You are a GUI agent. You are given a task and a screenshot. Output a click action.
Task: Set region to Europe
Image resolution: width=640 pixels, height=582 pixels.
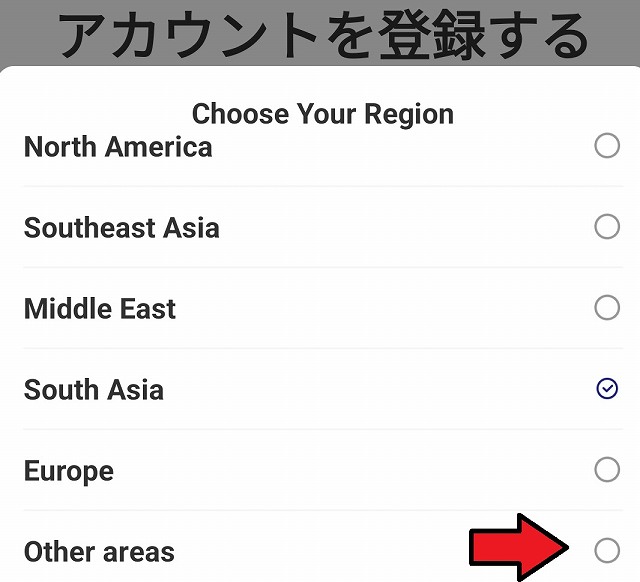pos(606,470)
